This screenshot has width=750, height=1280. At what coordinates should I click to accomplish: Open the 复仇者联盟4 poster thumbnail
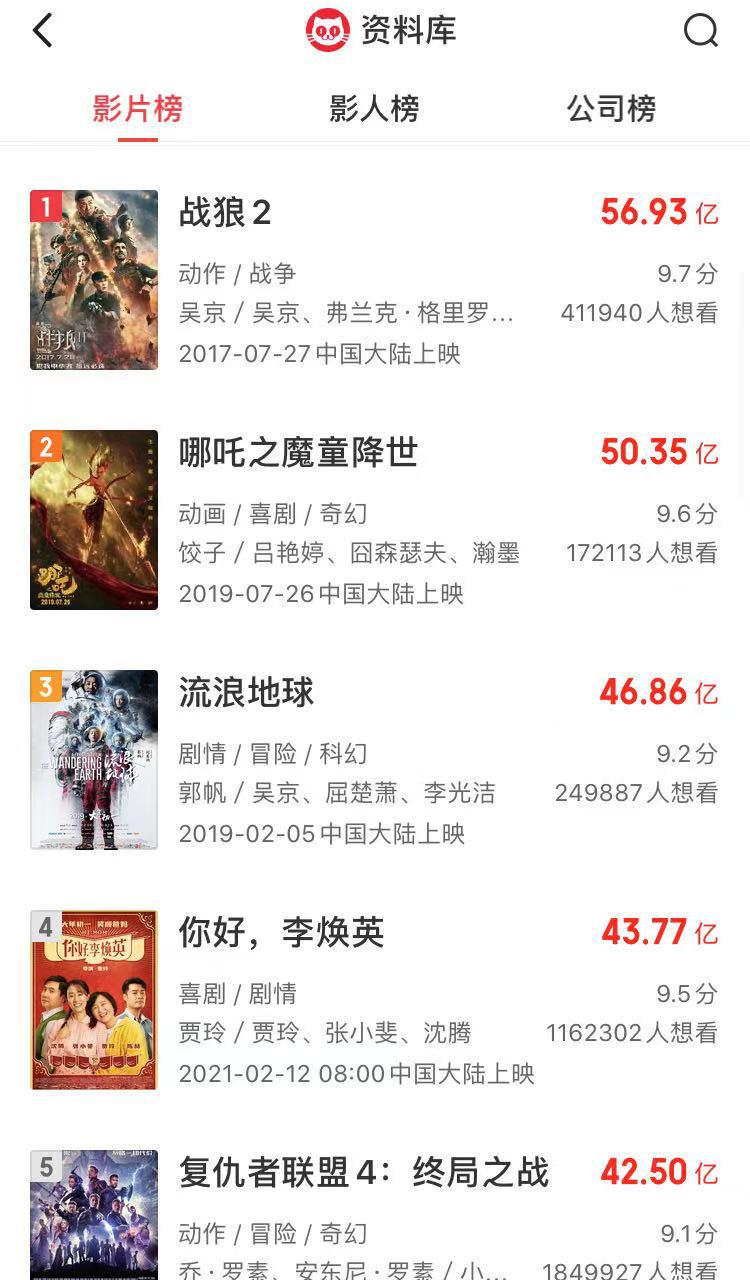[94, 1215]
